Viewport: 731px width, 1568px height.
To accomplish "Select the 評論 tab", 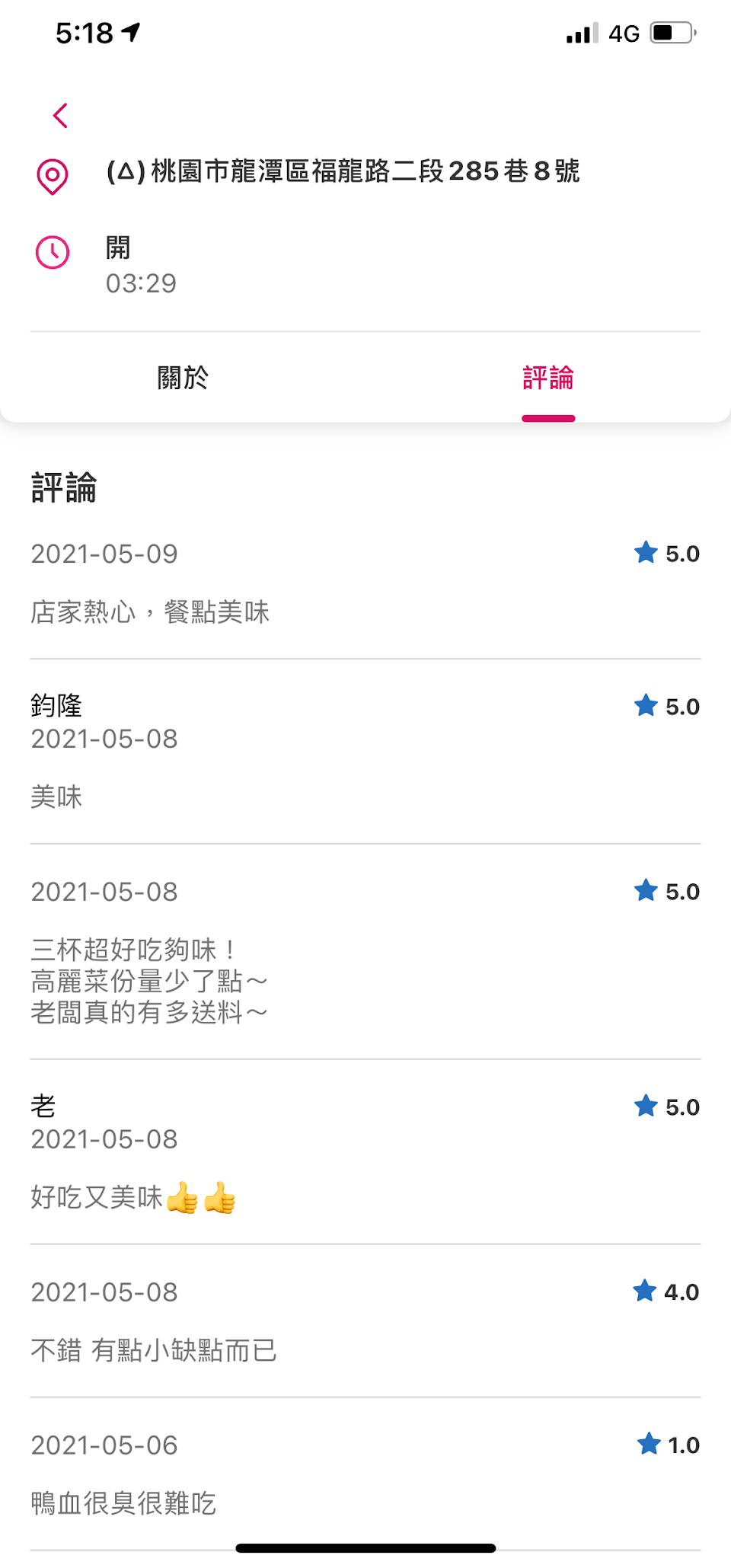I will click(x=547, y=378).
